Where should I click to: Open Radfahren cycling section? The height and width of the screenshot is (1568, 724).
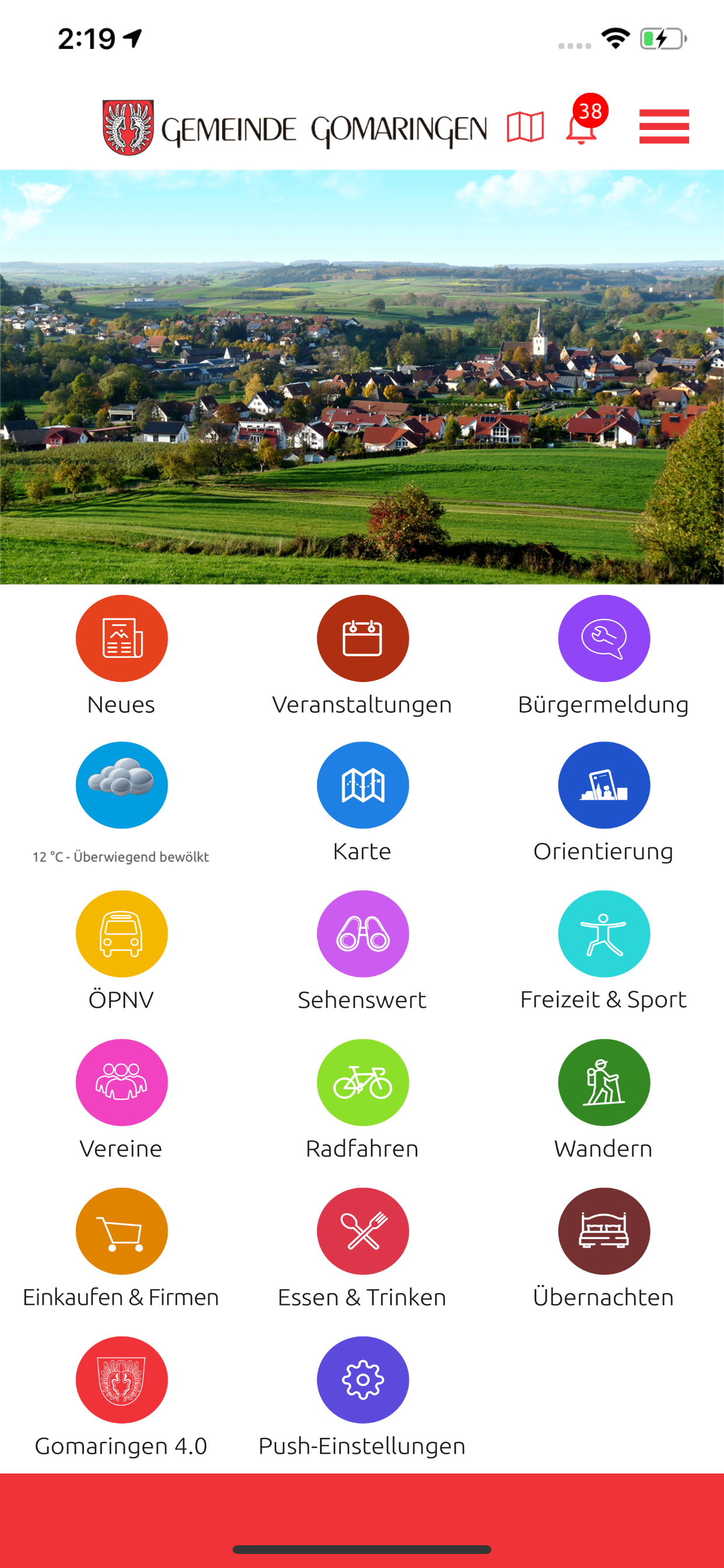point(363,1082)
